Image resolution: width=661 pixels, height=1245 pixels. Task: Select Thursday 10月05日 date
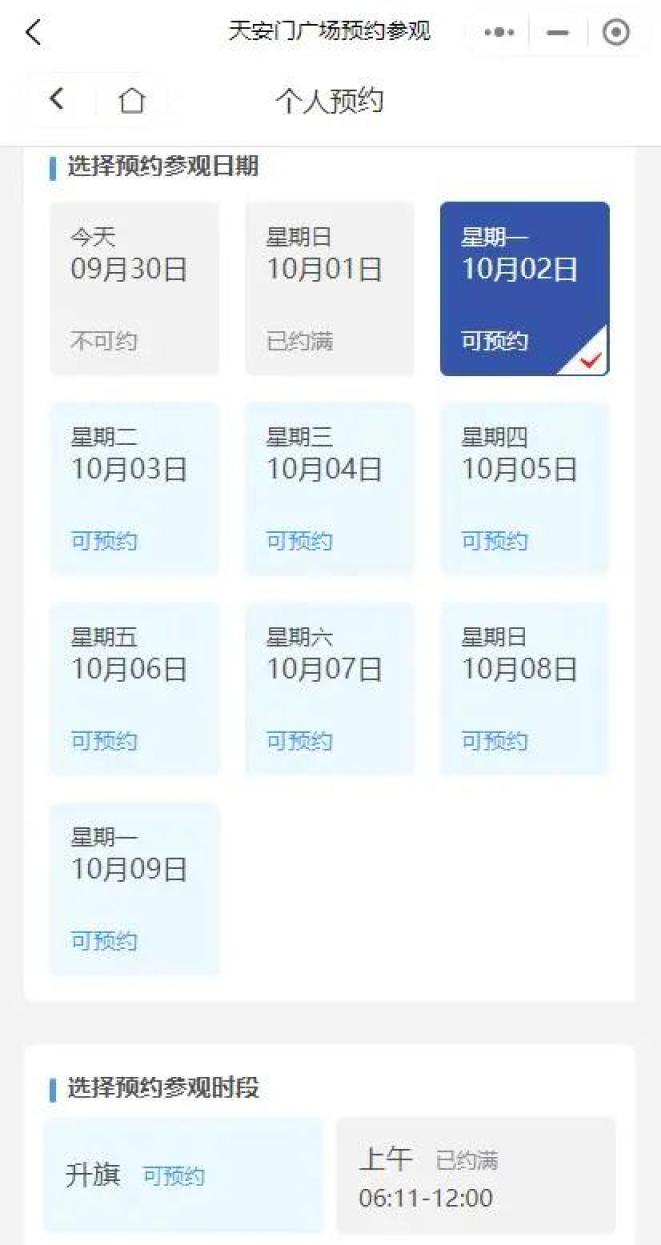524,488
